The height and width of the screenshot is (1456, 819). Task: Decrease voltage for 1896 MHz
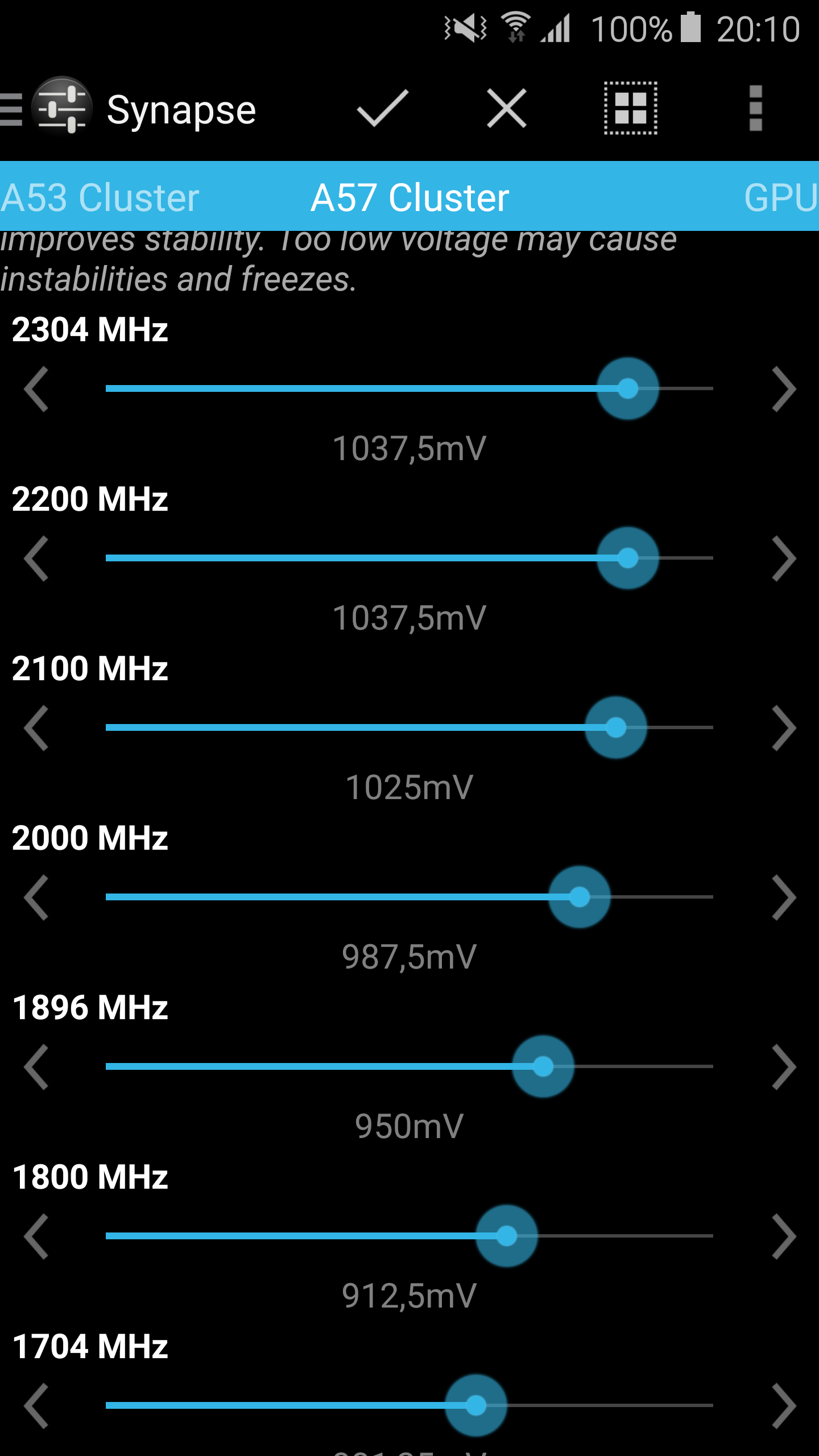click(36, 1067)
